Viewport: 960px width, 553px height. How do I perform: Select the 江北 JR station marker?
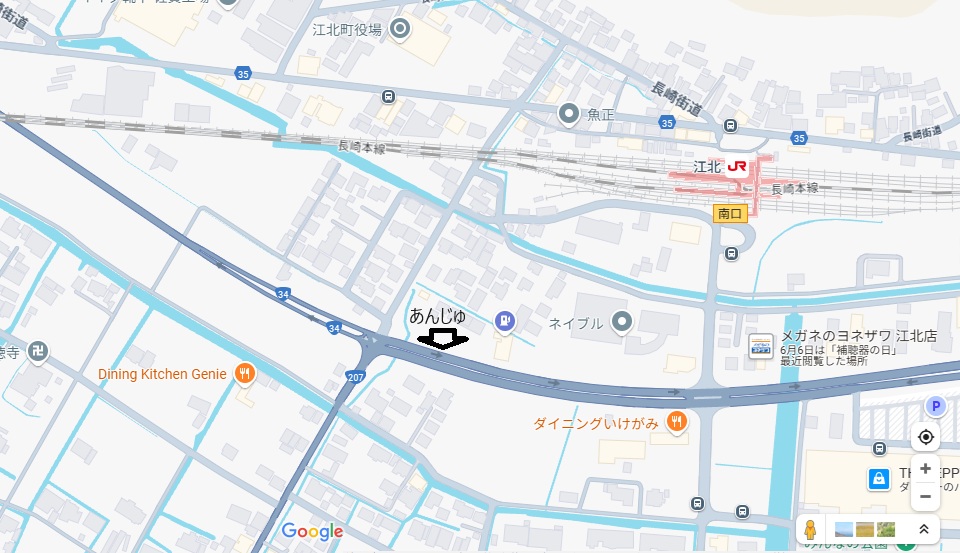pyautogui.click(x=737, y=166)
